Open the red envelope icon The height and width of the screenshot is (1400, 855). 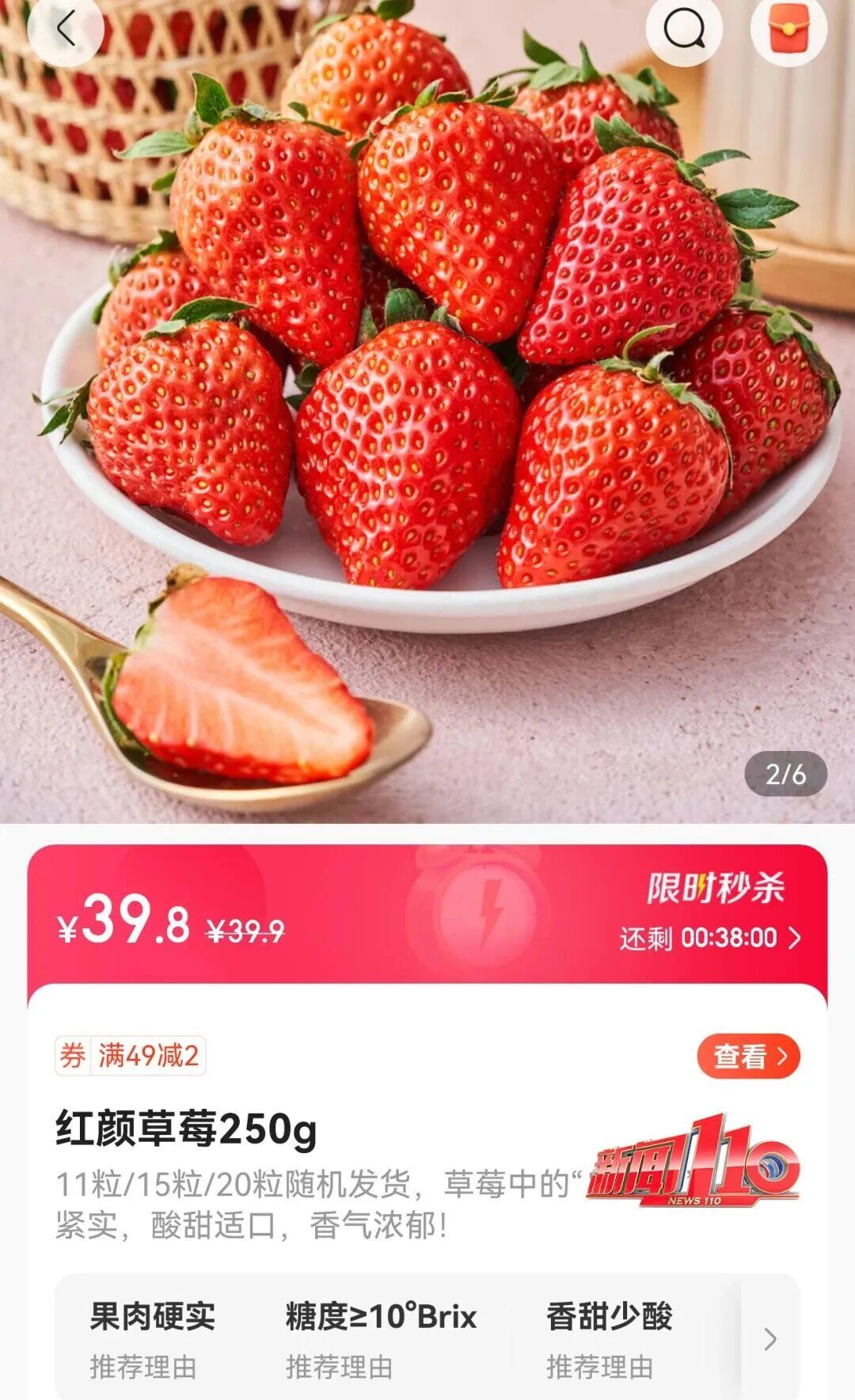coord(788,30)
